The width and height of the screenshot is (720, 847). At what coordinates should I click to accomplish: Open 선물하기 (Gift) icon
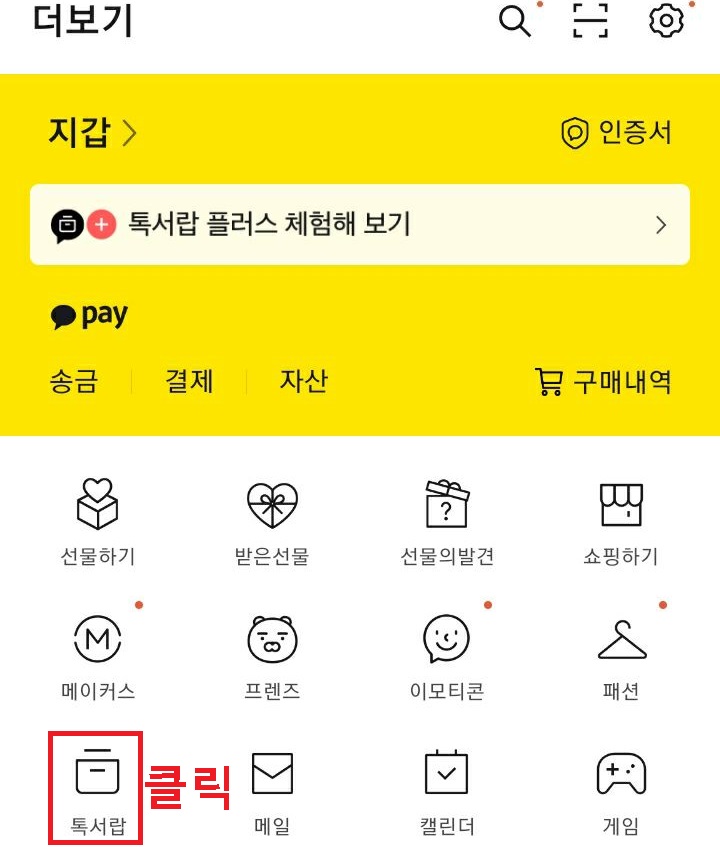pos(95,508)
